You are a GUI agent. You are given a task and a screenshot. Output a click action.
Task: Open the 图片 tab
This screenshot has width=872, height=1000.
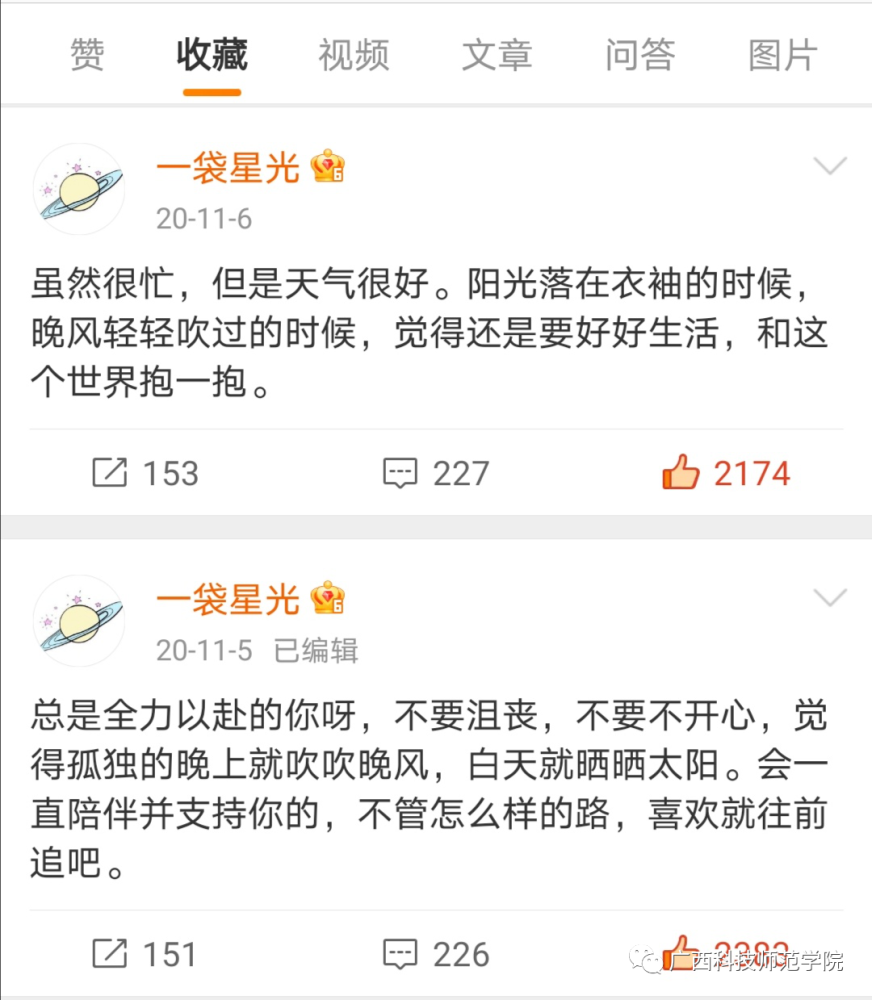coord(782,55)
